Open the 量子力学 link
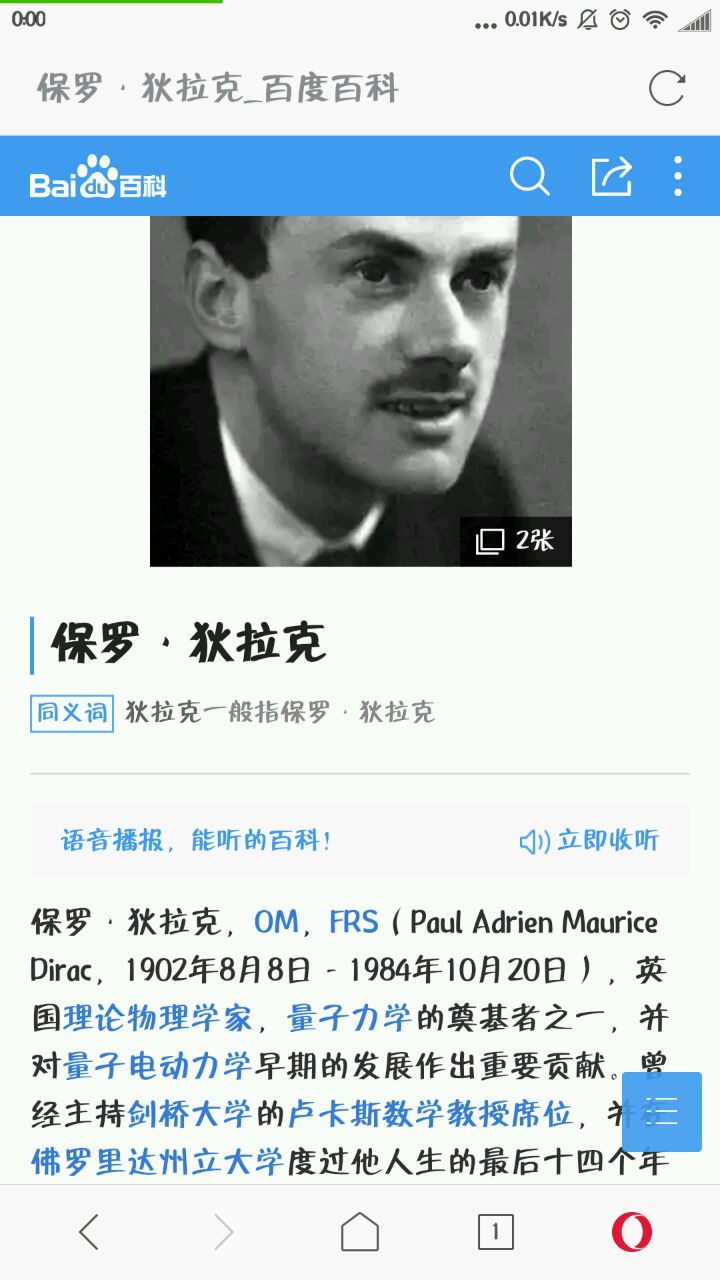The height and width of the screenshot is (1280, 720). point(349,1019)
